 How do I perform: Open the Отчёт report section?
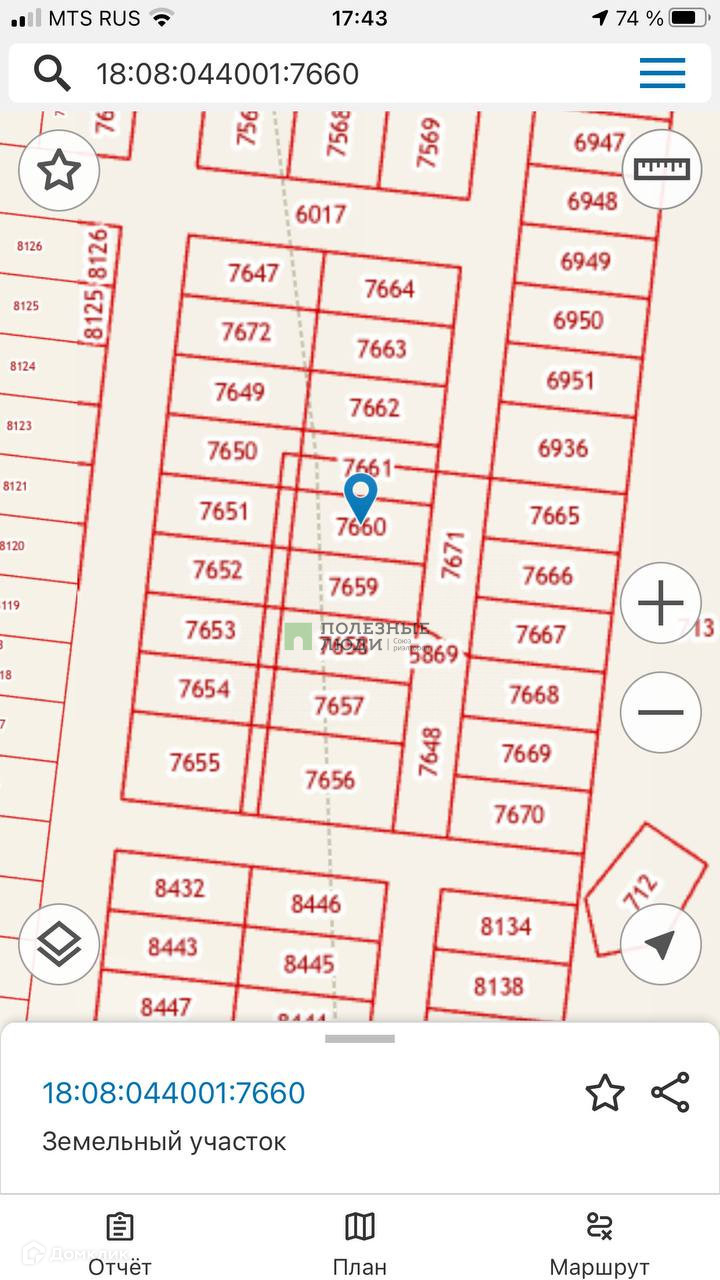click(120, 1243)
